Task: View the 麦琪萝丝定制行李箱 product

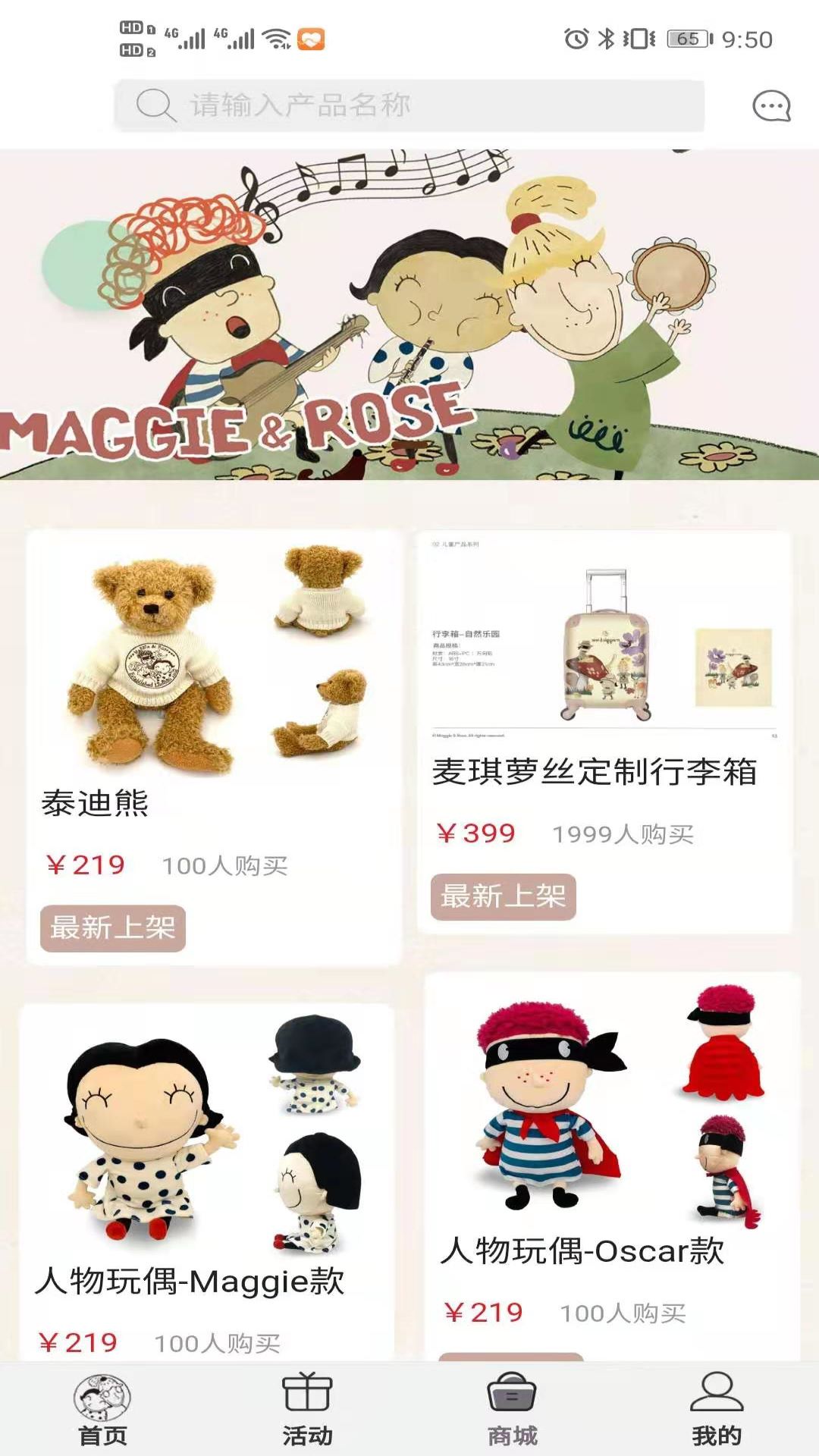Action: [604, 733]
